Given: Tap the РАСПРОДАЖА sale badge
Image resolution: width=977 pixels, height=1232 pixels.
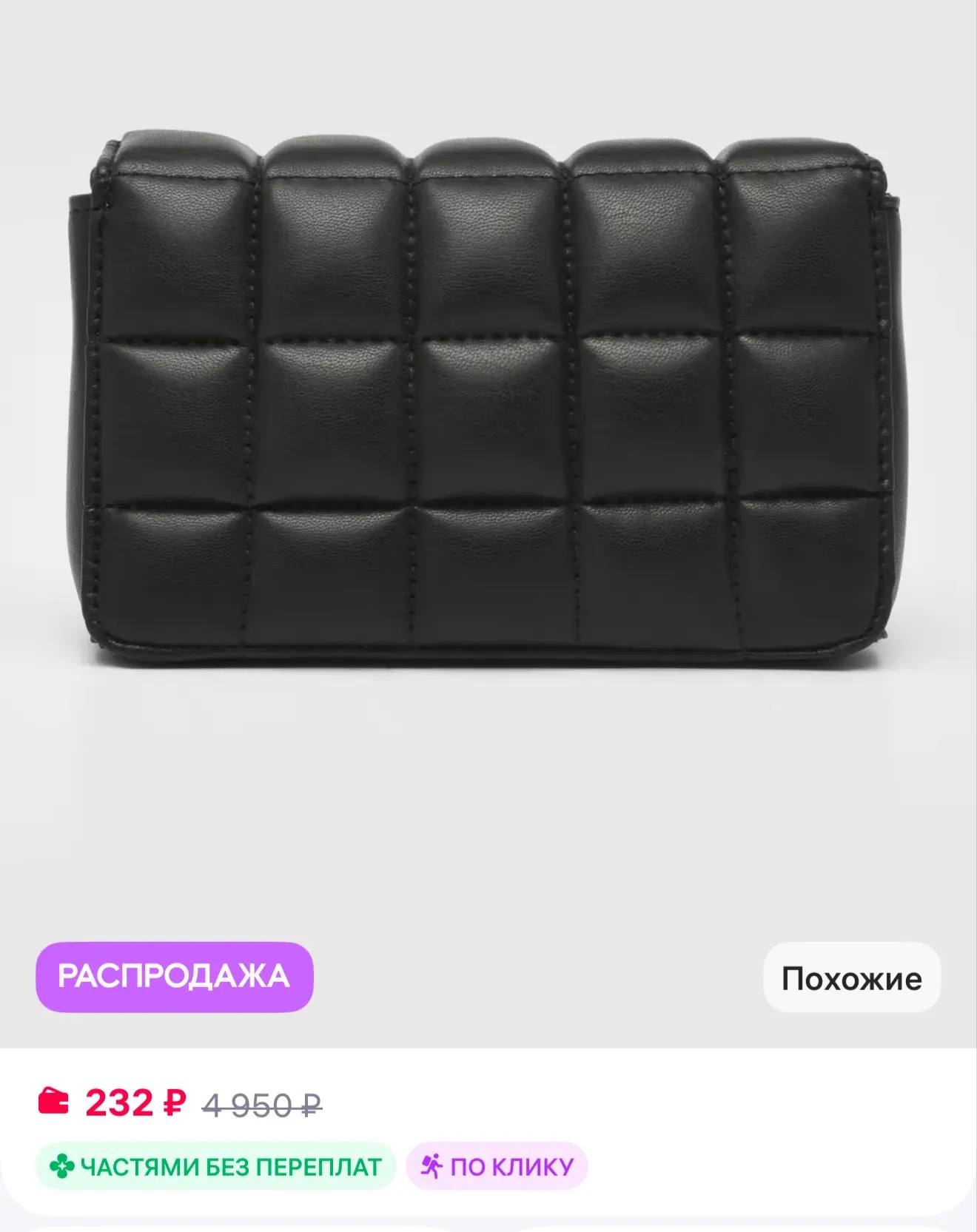Looking at the screenshot, I should tap(175, 977).
